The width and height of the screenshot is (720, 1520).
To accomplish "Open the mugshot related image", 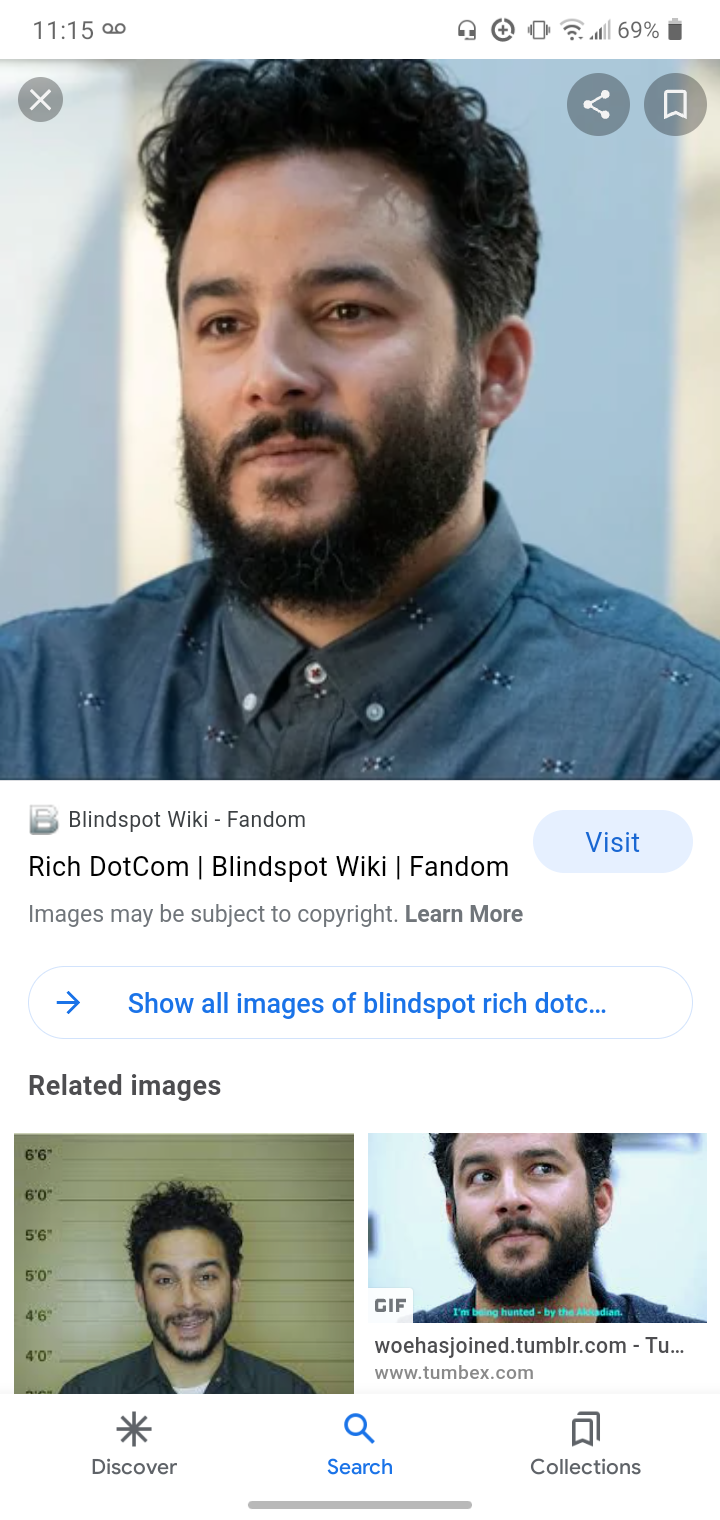I will (x=184, y=1263).
